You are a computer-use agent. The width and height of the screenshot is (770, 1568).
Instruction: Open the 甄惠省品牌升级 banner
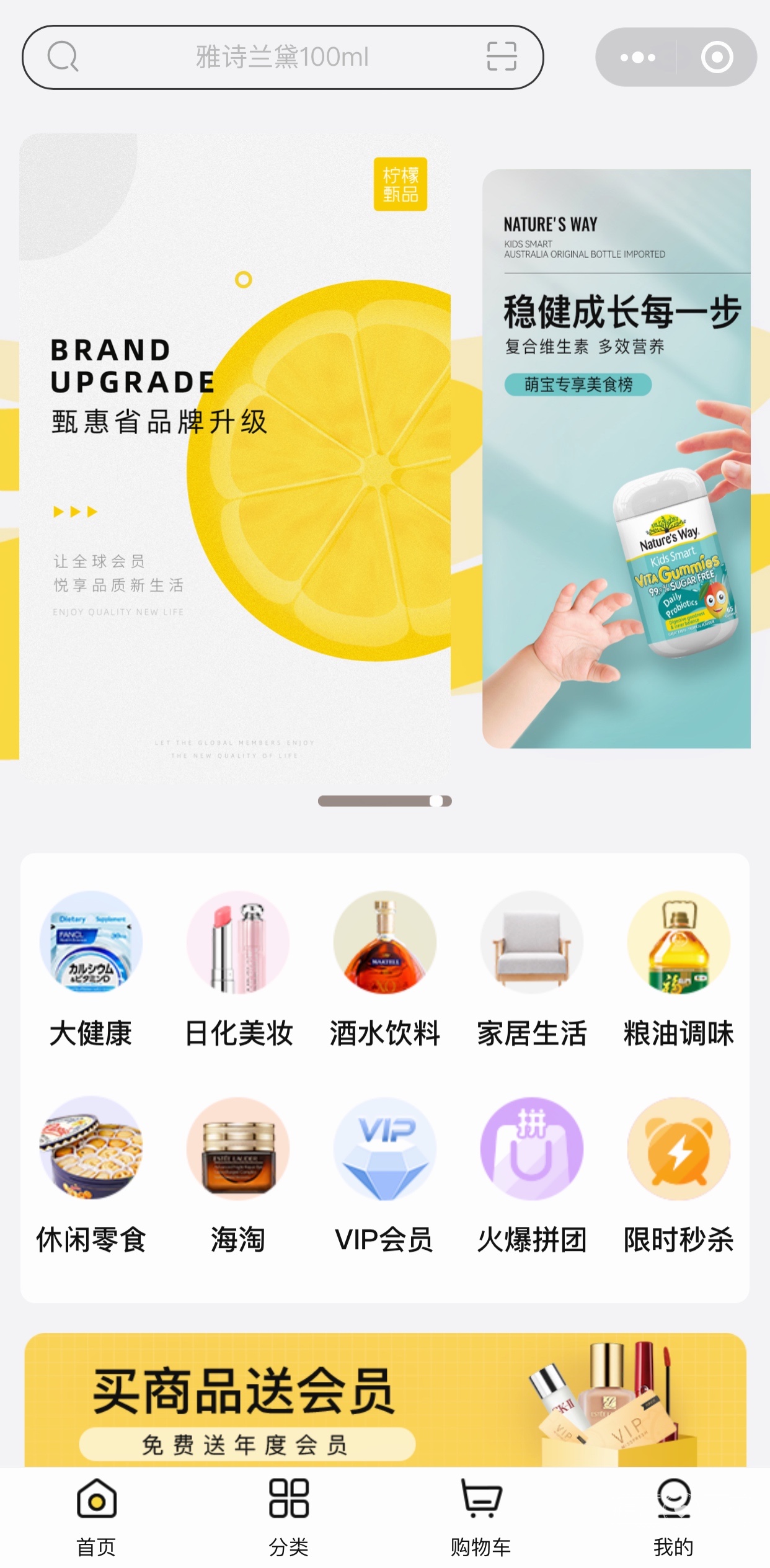point(236,459)
